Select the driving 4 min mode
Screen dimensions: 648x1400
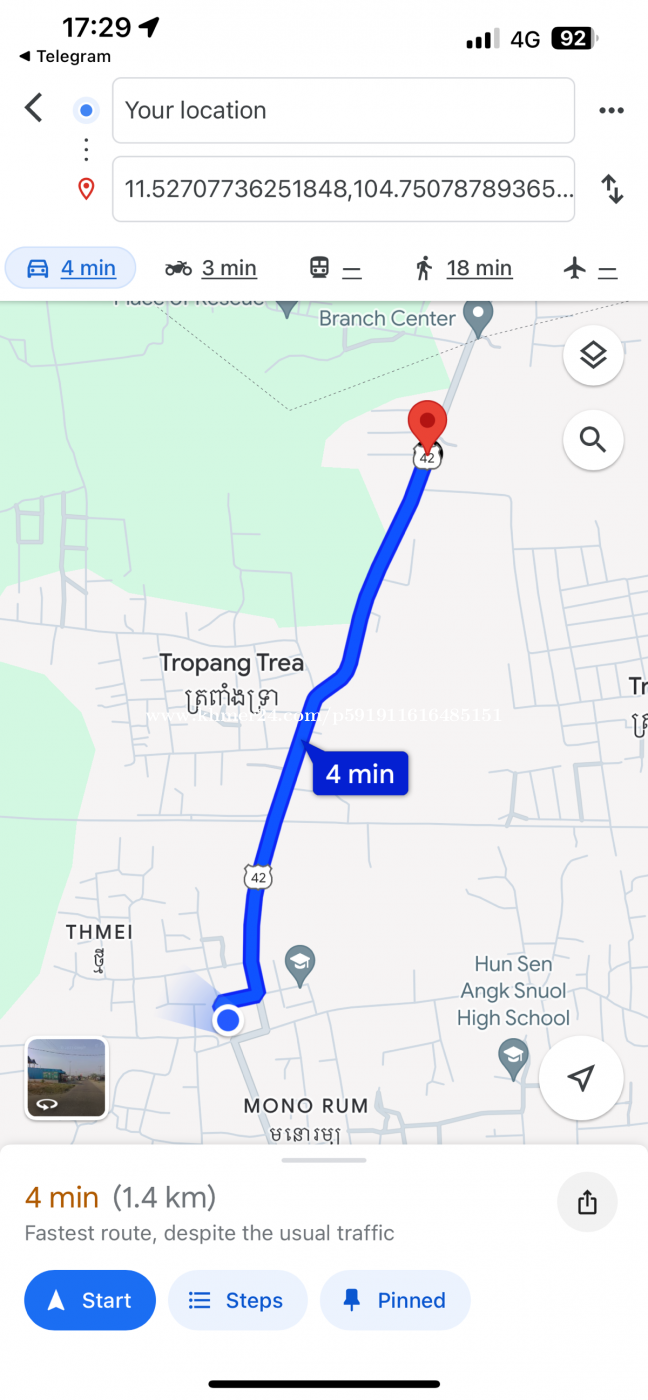[x=71, y=268]
